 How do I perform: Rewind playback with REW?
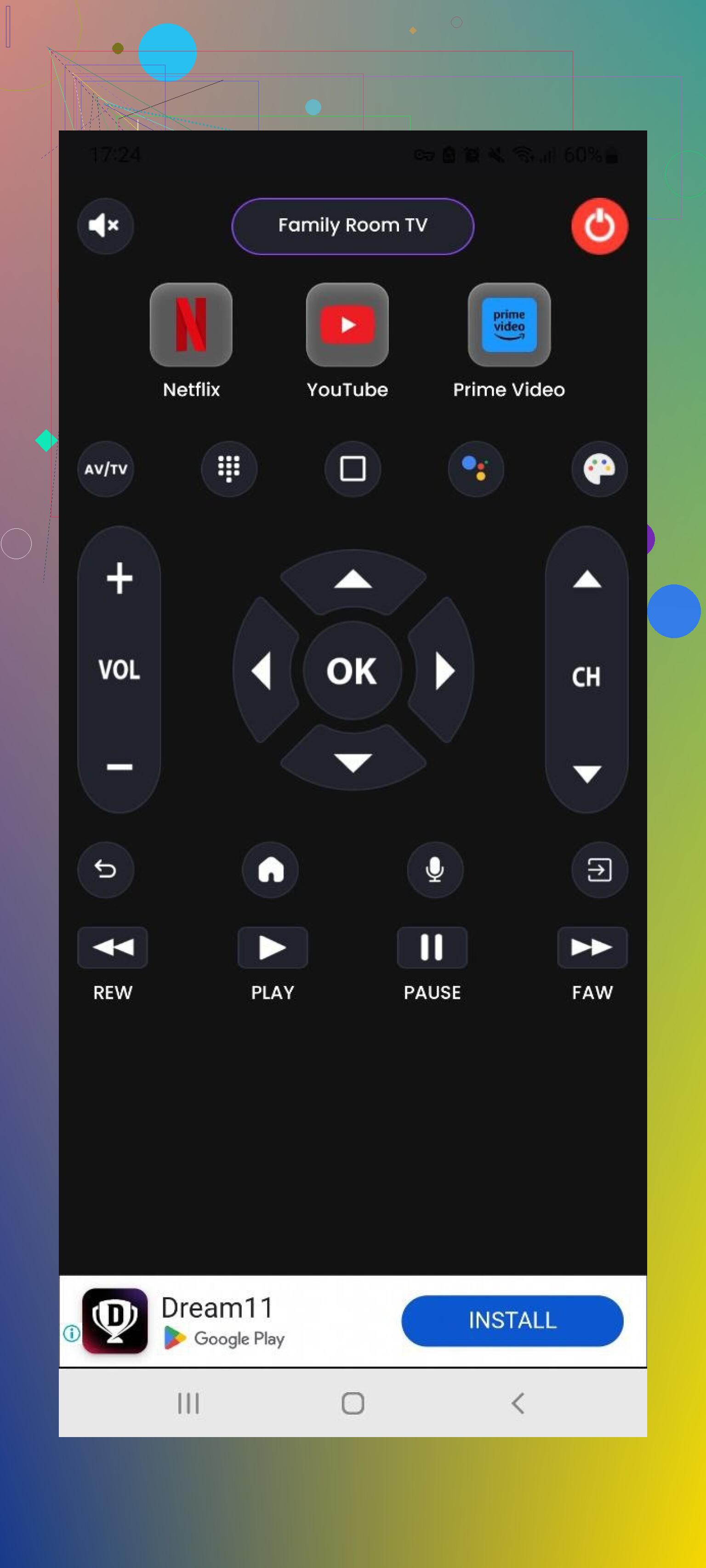[x=113, y=947]
